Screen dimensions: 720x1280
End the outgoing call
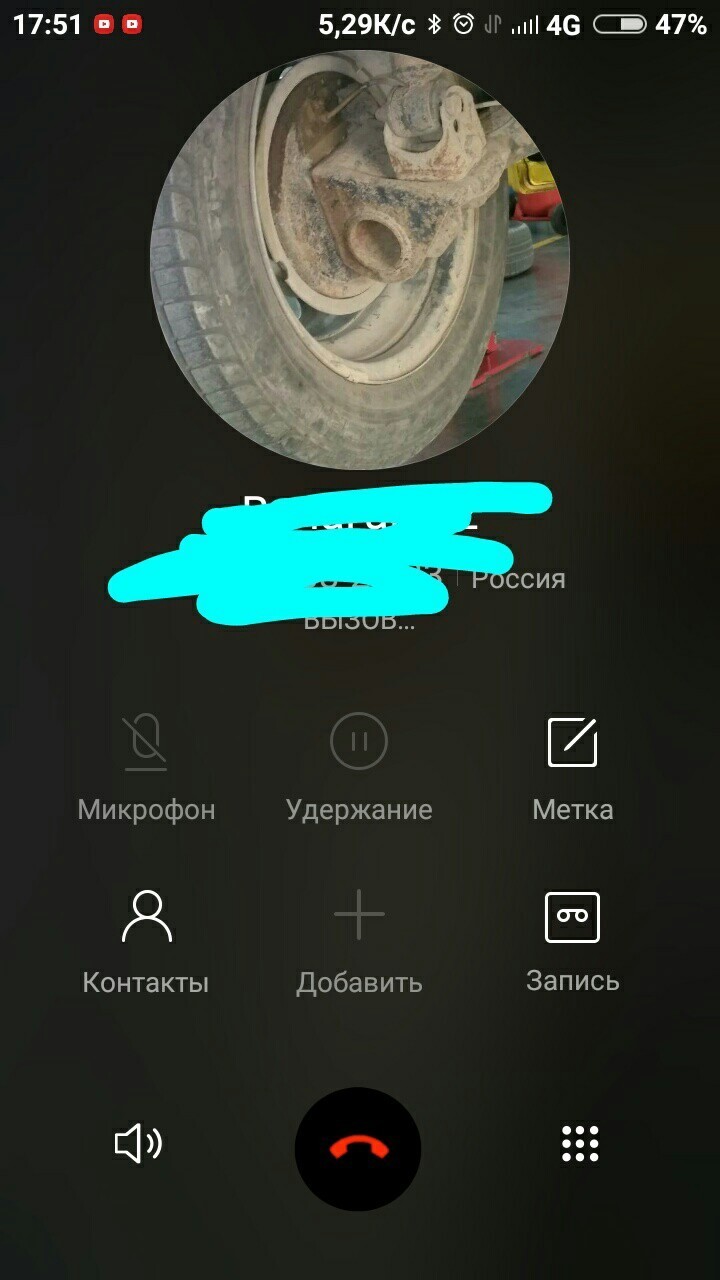click(x=358, y=1148)
